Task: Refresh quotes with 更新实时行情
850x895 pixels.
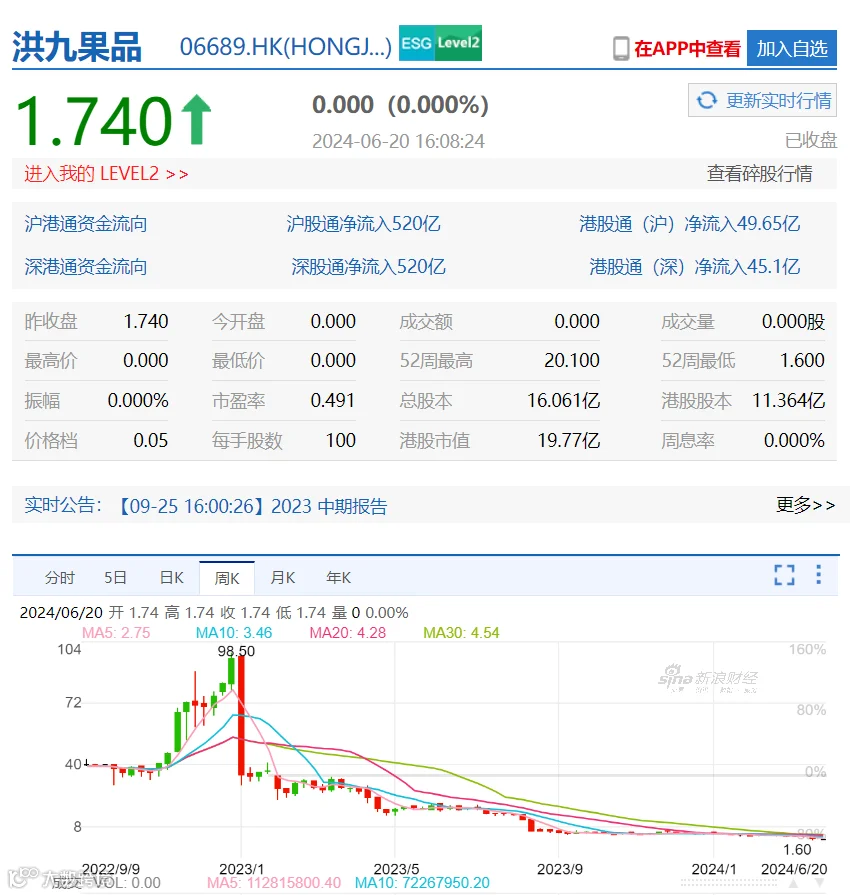Action: [x=762, y=100]
